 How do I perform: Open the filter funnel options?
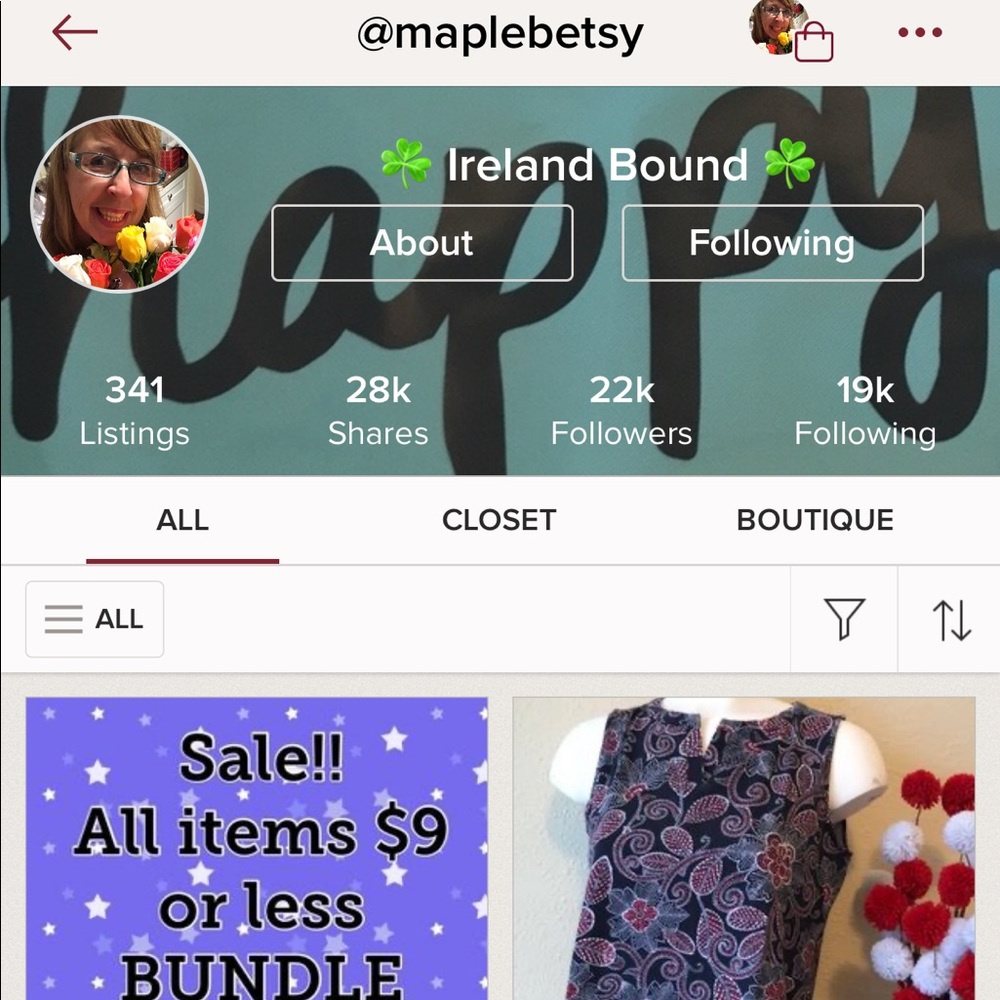pyautogui.click(x=844, y=620)
